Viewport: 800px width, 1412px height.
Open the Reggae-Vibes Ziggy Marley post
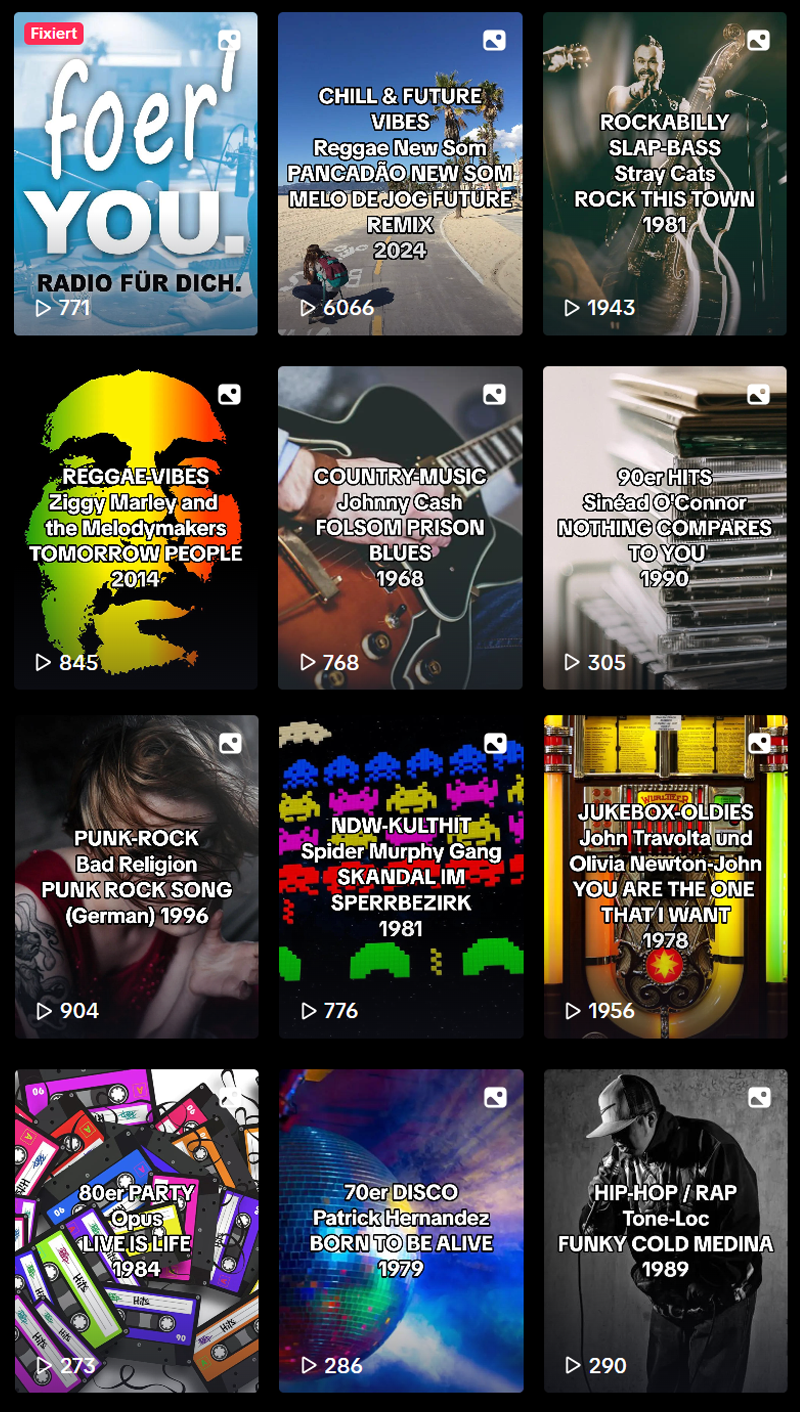(x=135, y=527)
